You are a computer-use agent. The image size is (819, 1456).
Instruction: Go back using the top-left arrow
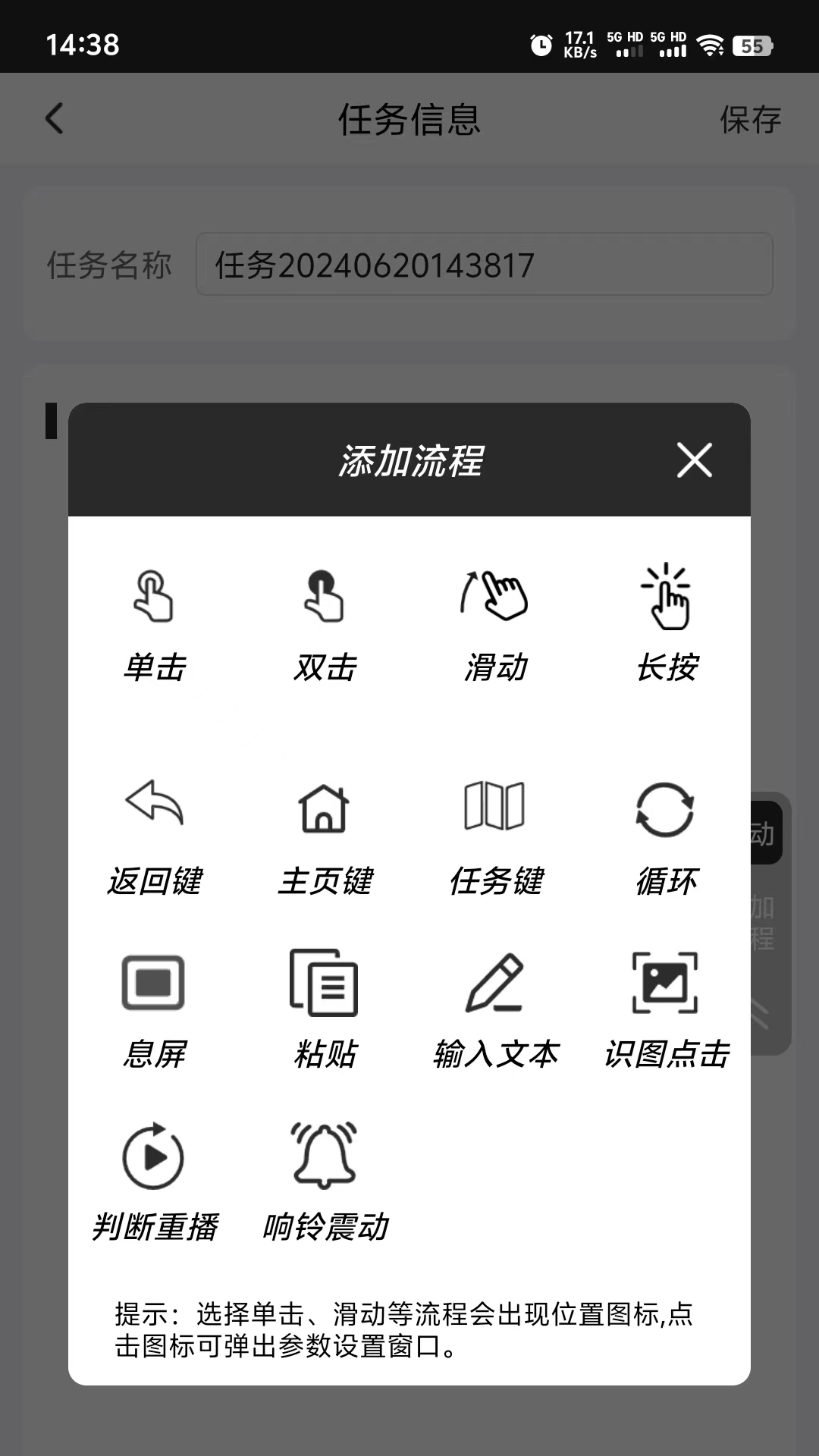pyautogui.click(x=54, y=119)
